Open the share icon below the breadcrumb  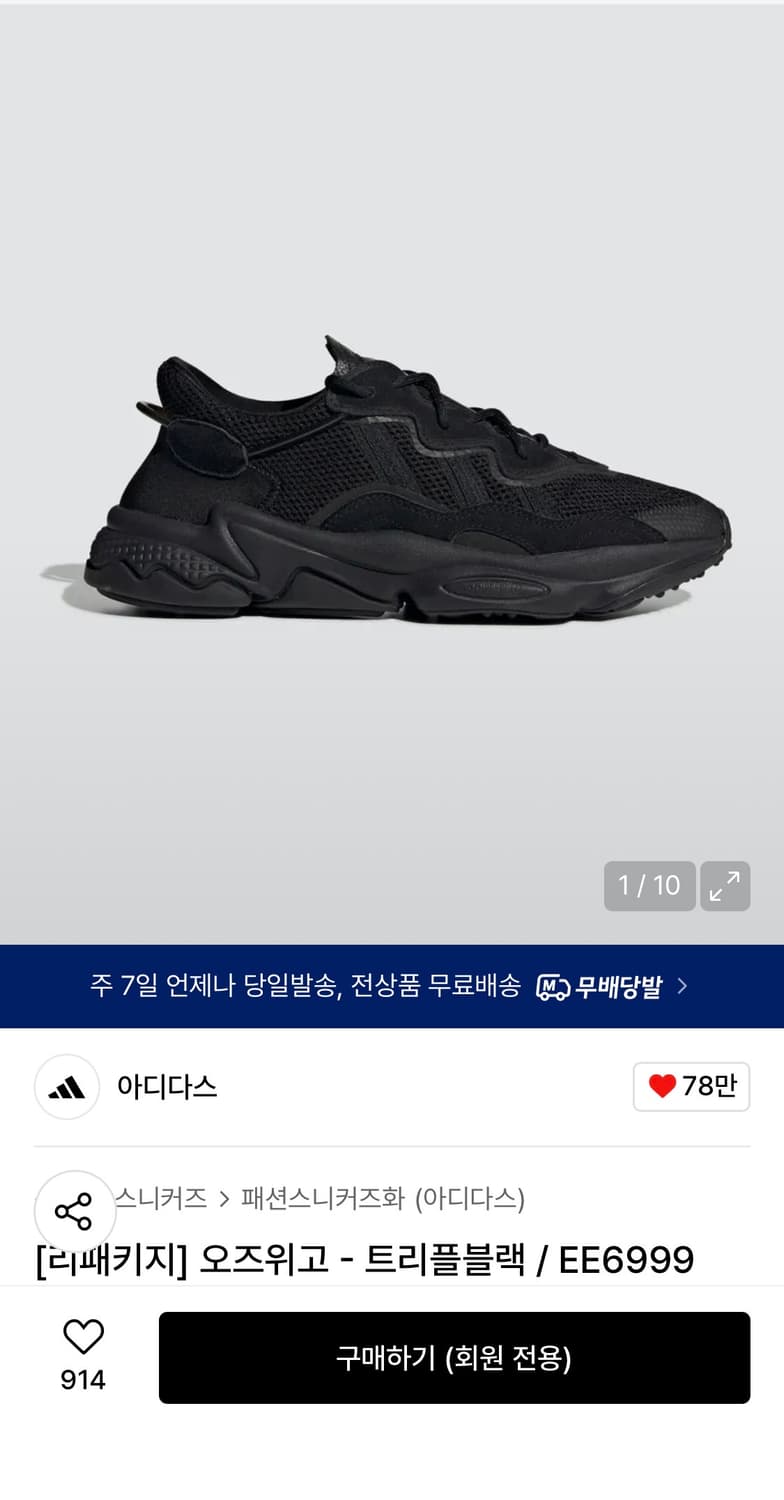(x=75, y=1211)
